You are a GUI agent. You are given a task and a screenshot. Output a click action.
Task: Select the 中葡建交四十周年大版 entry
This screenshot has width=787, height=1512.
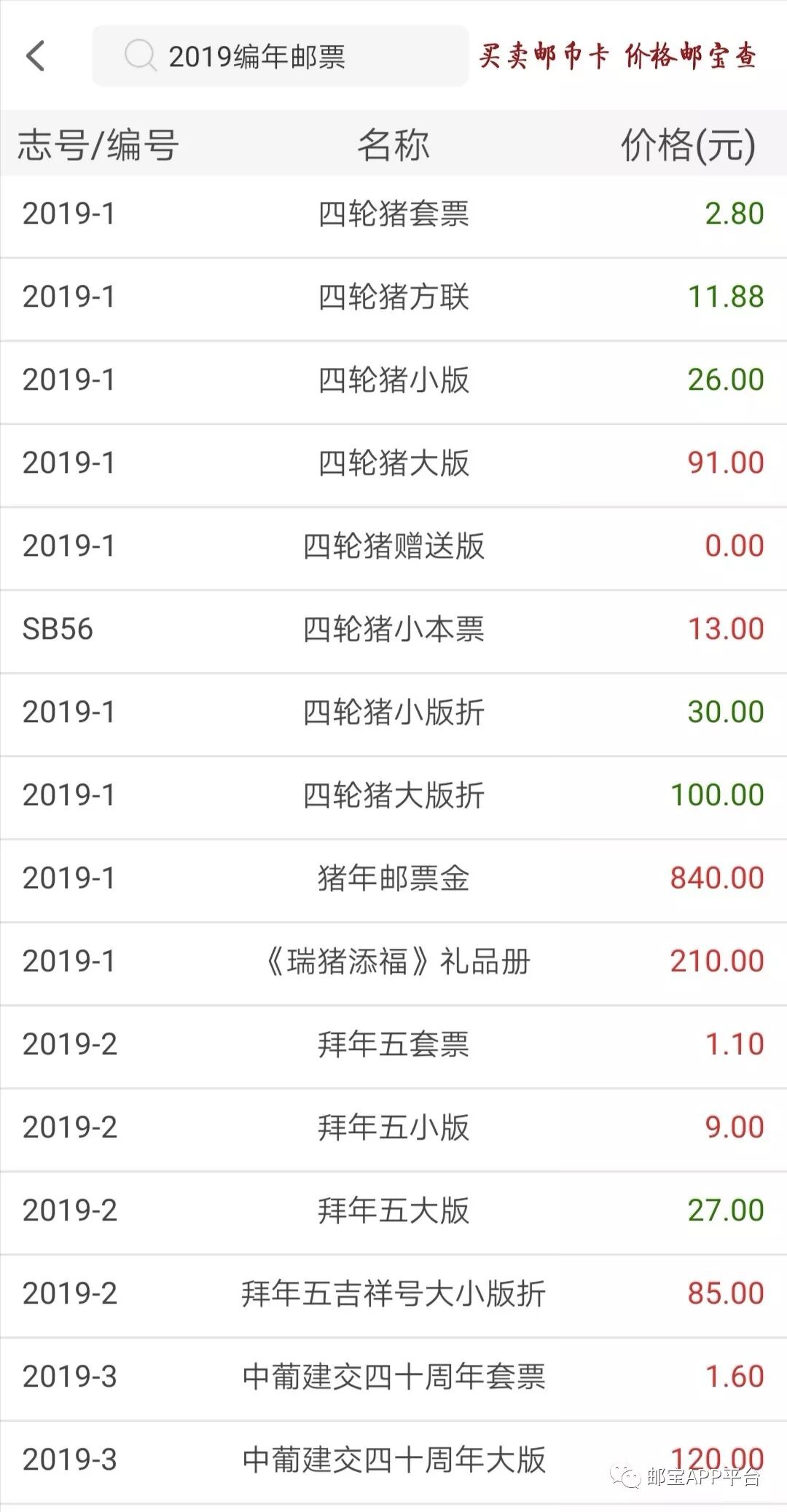point(393,1460)
